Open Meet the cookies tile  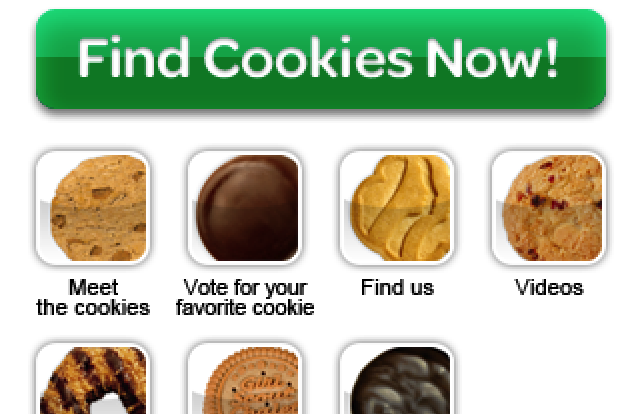tap(93, 208)
